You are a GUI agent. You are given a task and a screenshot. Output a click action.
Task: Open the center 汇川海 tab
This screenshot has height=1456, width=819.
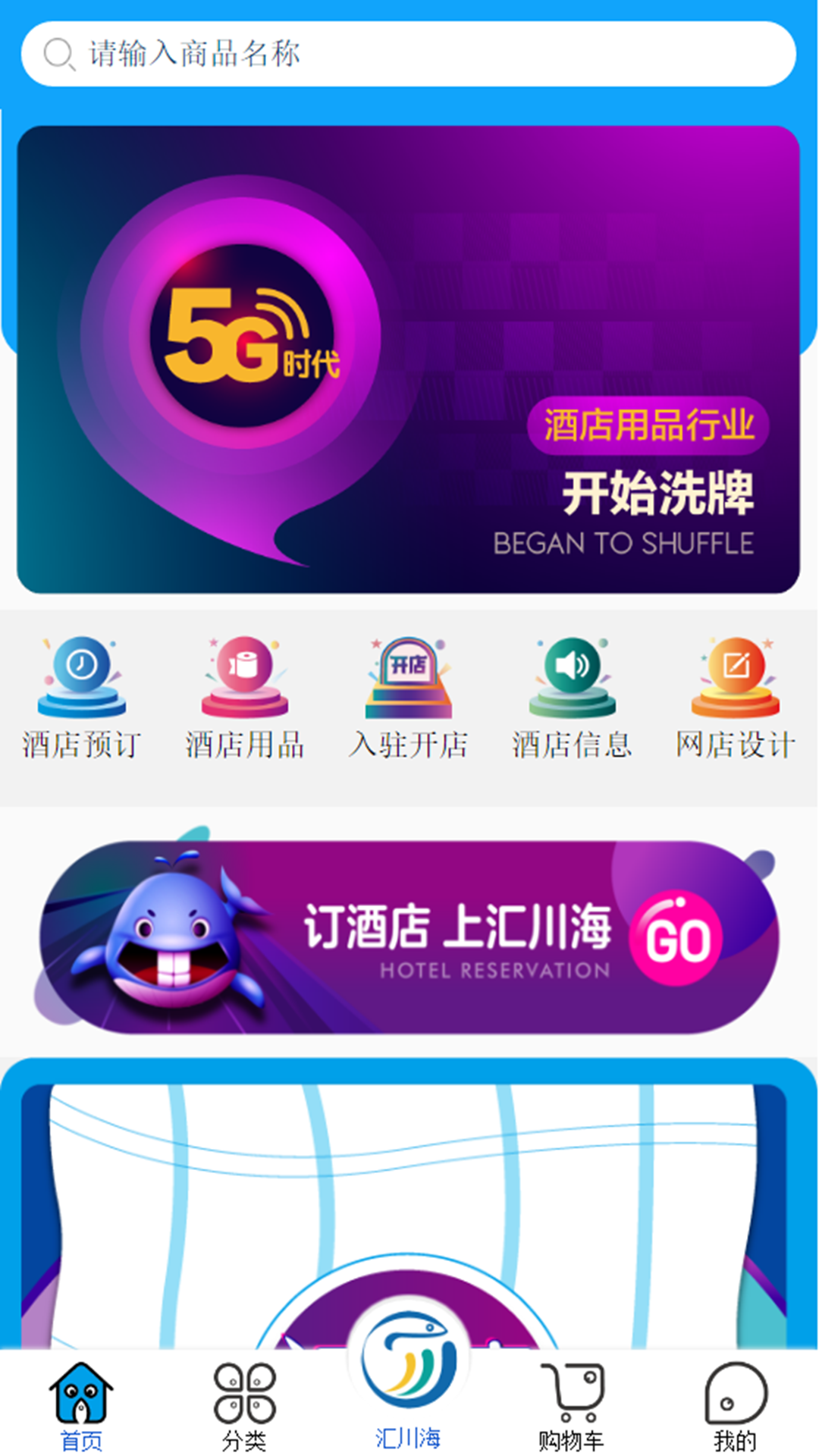pyautogui.click(x=408, y=1380)
